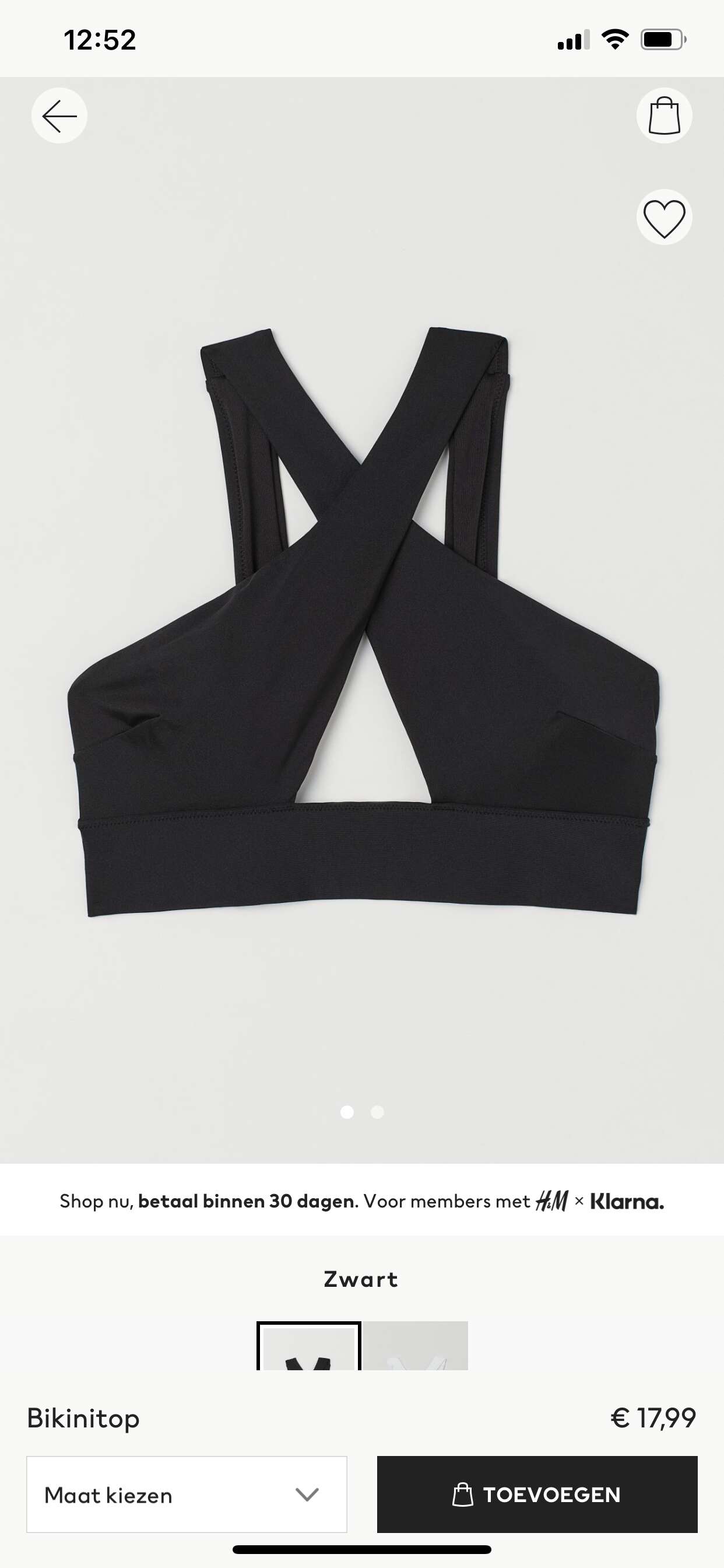Open the shopping bag
724x1568 pixels.
[x=664, y=116]
